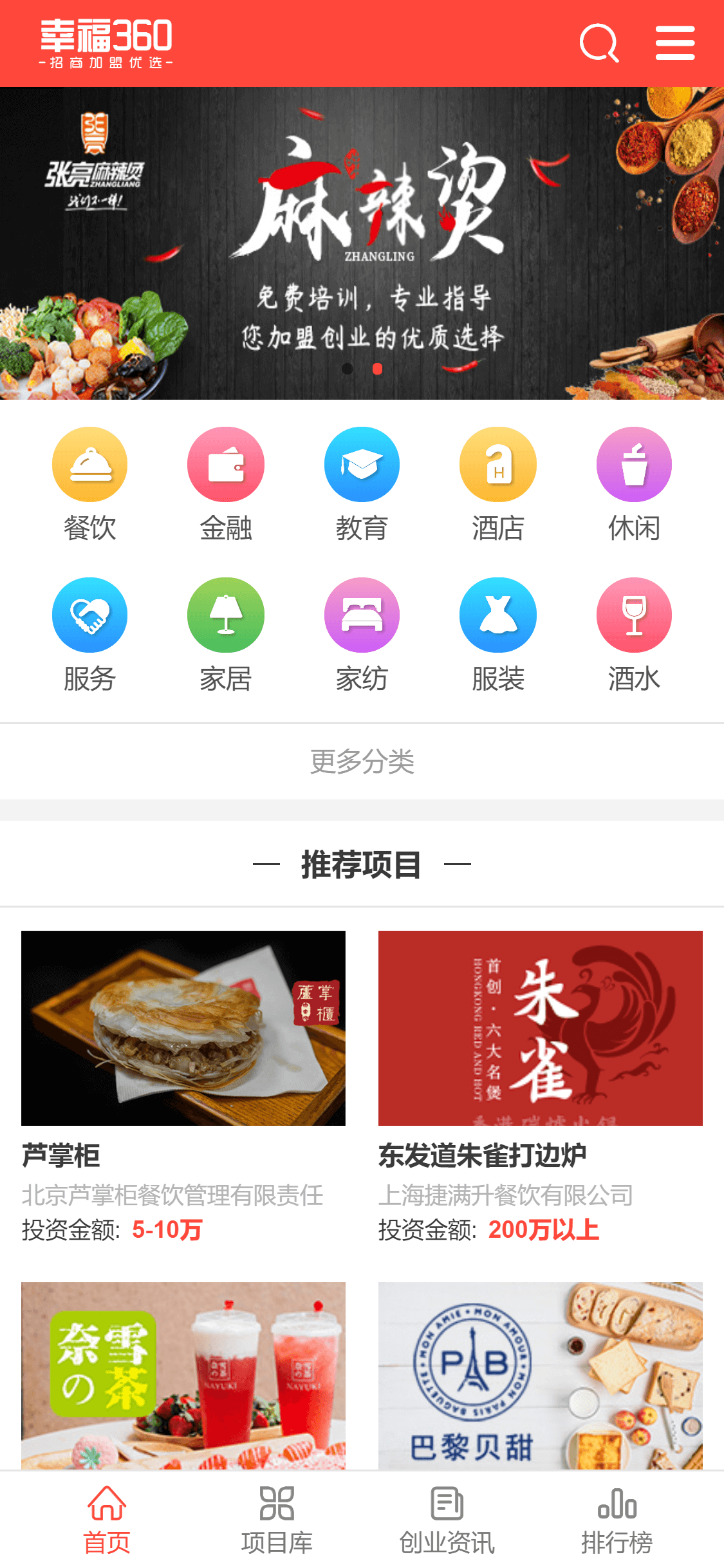Screen dimensions: 724x1568
Task: Switch to the 项目库 tab
Action: [x=277, y=1519]
